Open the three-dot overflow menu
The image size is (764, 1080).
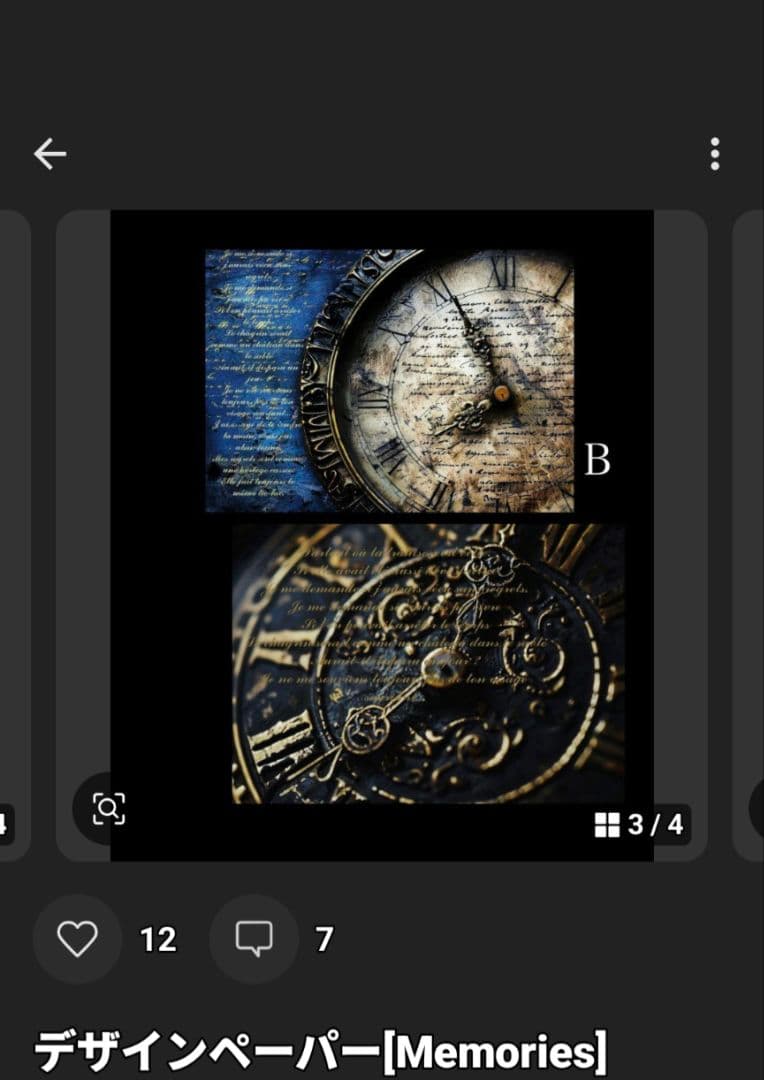(714, 154)
